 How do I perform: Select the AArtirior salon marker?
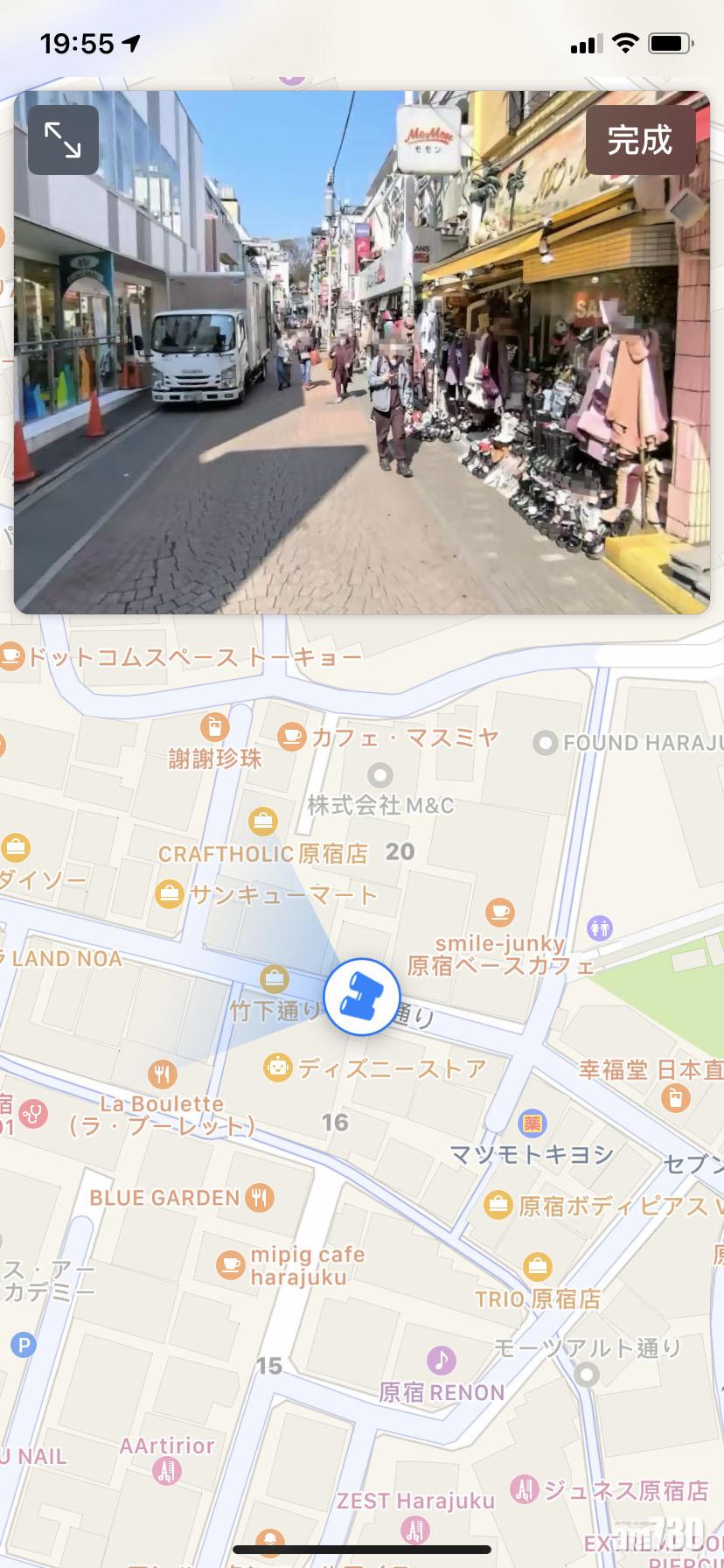[167, 1471]
